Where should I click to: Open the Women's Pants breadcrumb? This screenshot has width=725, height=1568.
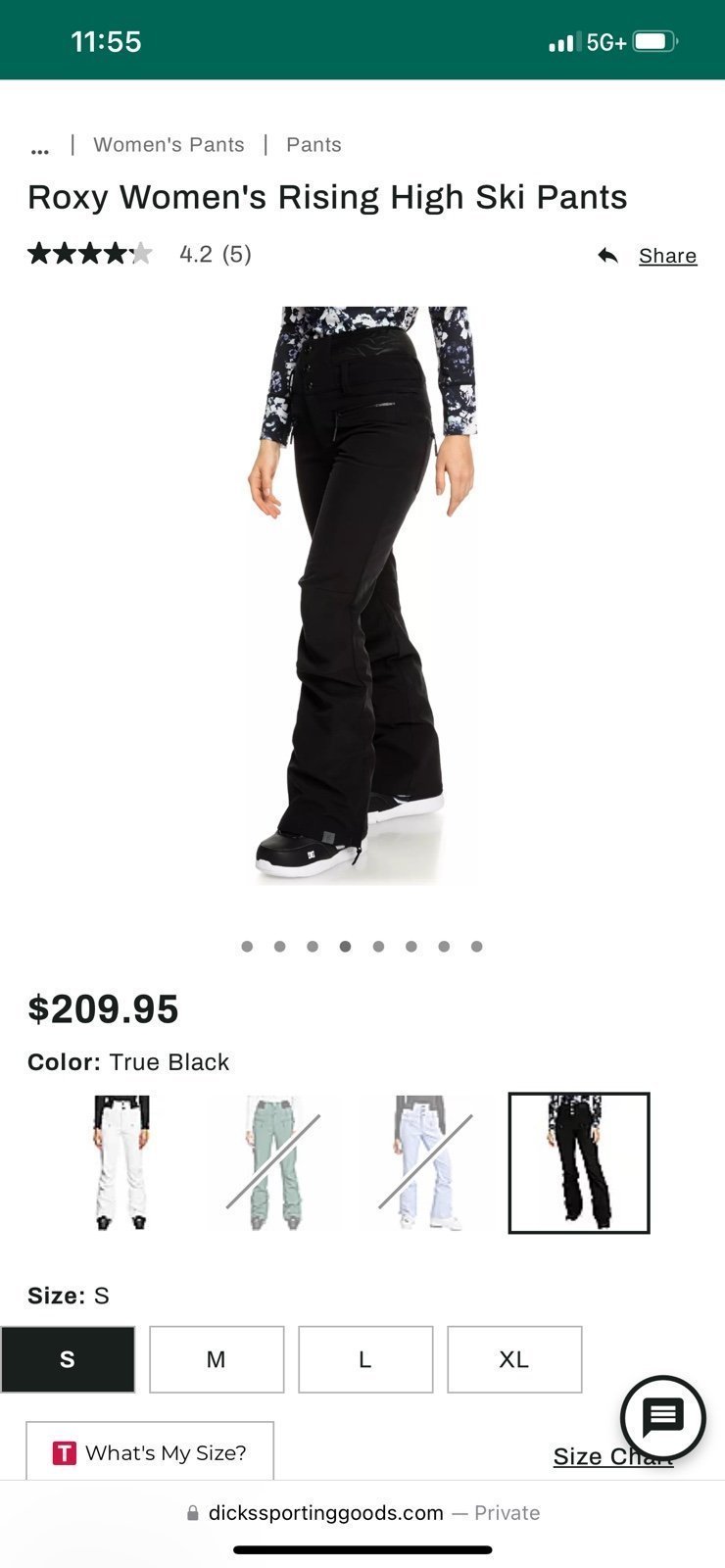(169, 145)
